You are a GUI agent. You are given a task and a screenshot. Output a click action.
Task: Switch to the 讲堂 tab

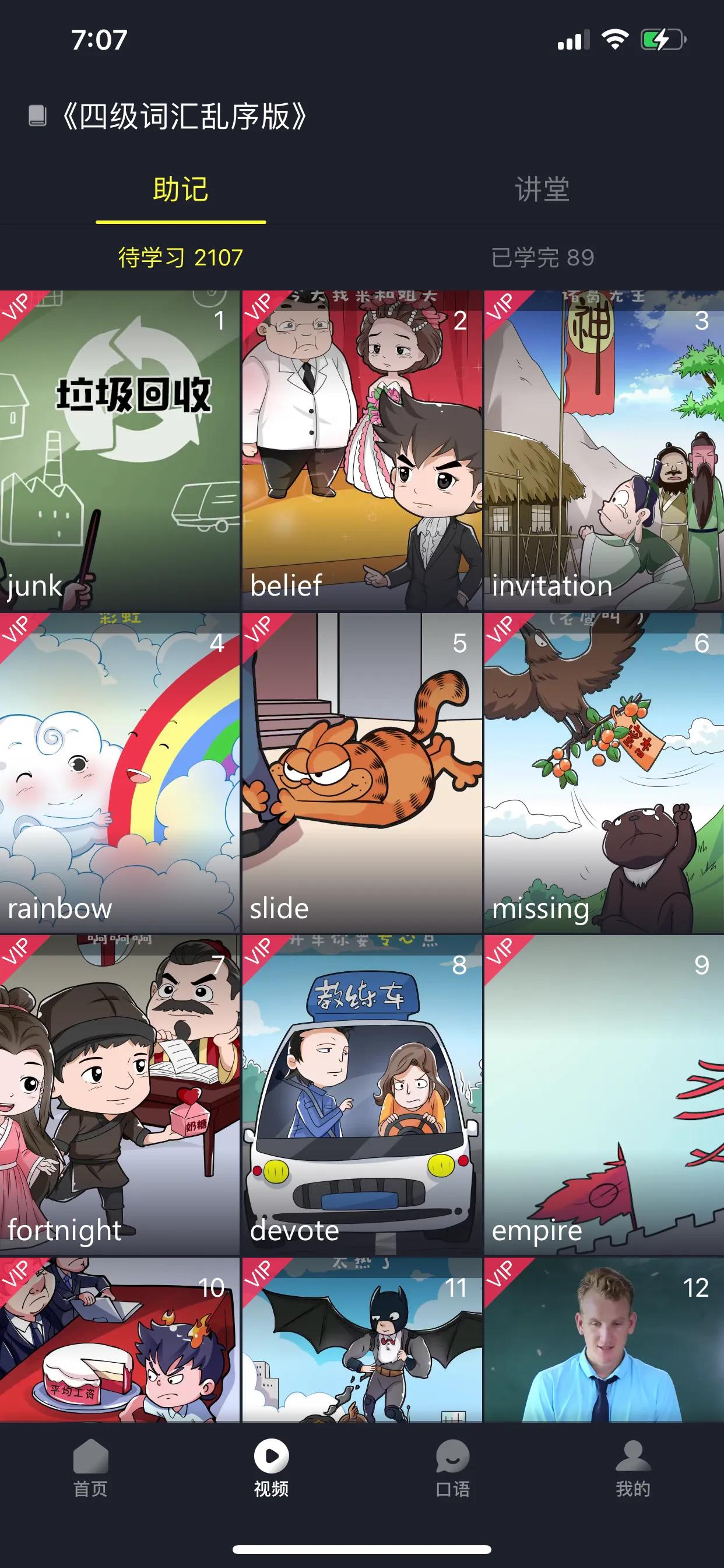point(542,190)
